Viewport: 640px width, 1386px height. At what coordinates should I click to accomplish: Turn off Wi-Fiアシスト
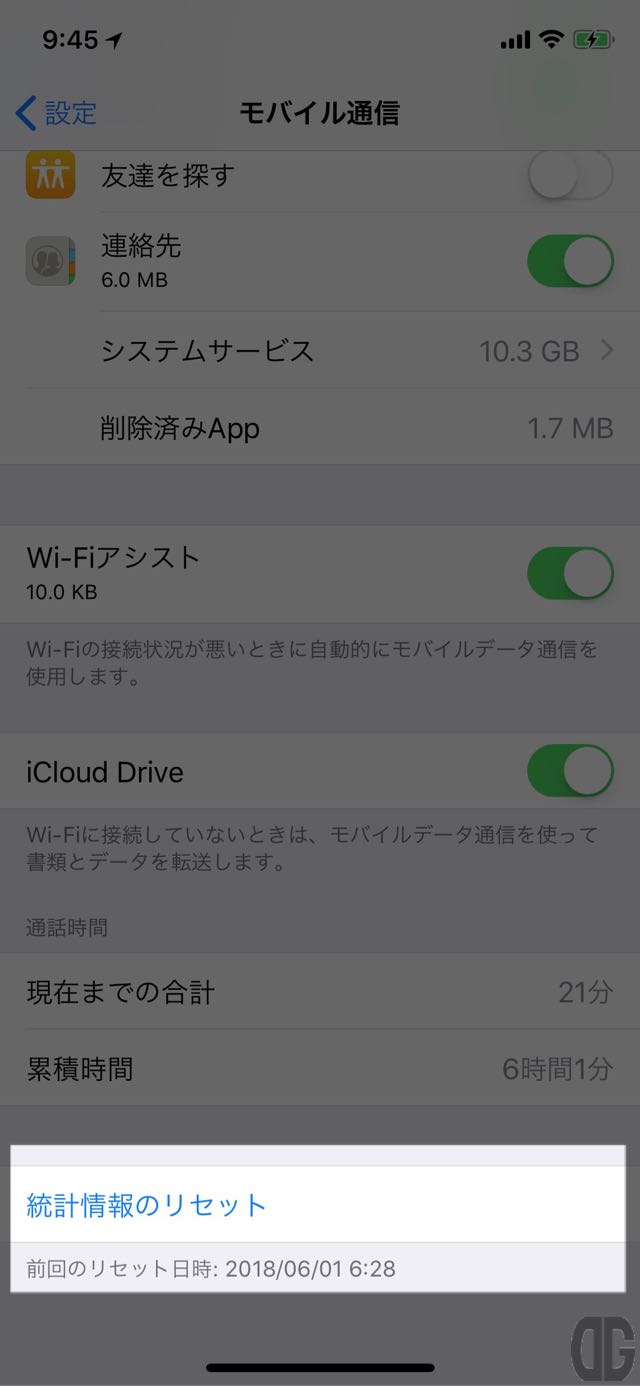tap(570, 573)
